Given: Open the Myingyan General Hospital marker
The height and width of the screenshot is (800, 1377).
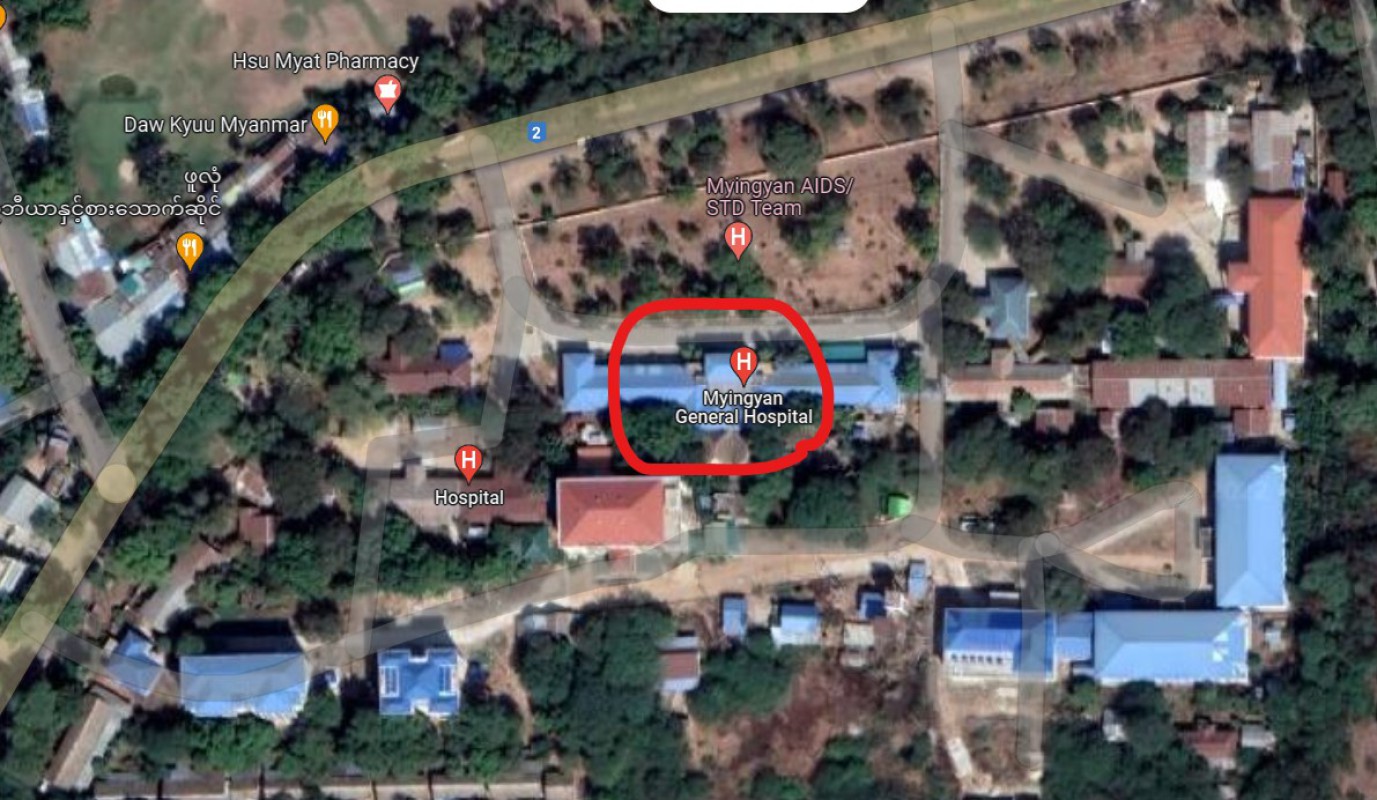Looking at the screenshot, I should click(x=743, y=363).
